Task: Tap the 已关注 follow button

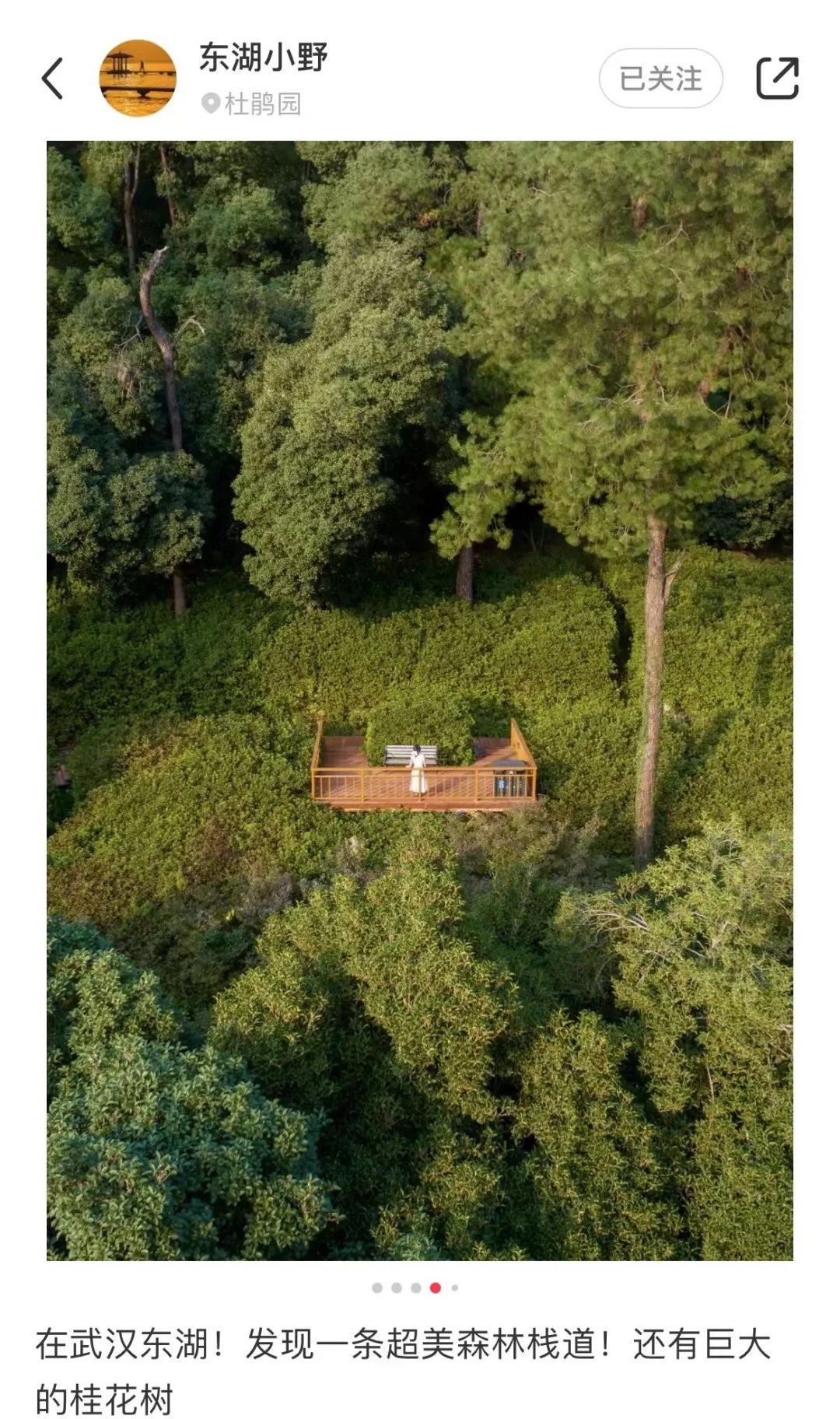Action: coord(660,79)
